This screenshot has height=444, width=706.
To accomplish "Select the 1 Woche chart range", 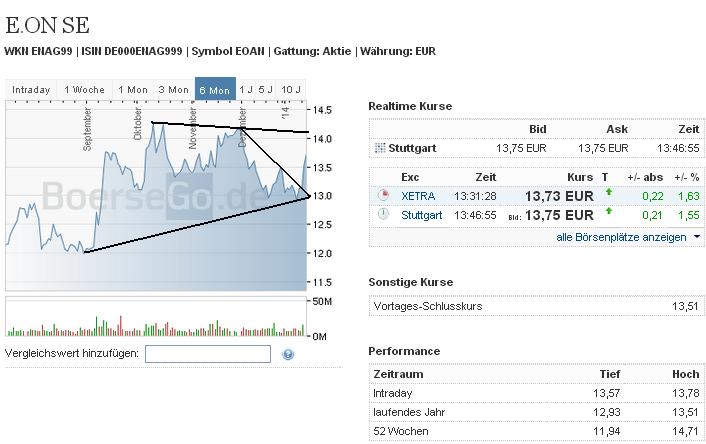I will pyautogui.click(x=84, y=89).
